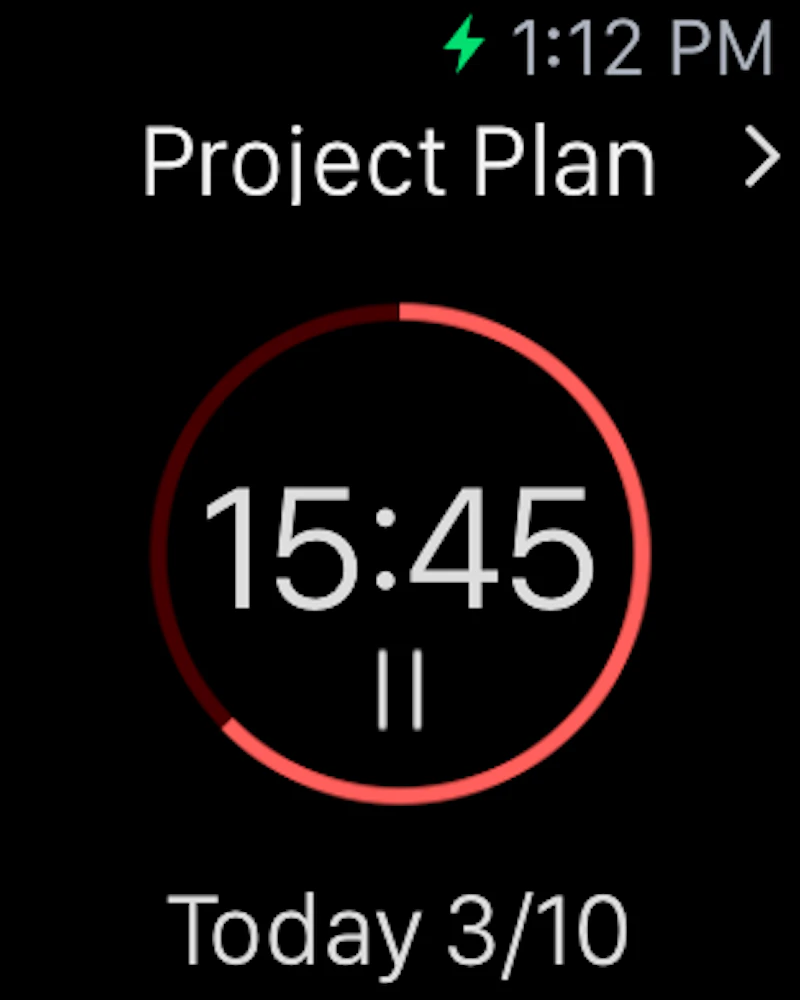Tap the Today 3/10 session counter

pyautogui.click(x=400, y=928)
